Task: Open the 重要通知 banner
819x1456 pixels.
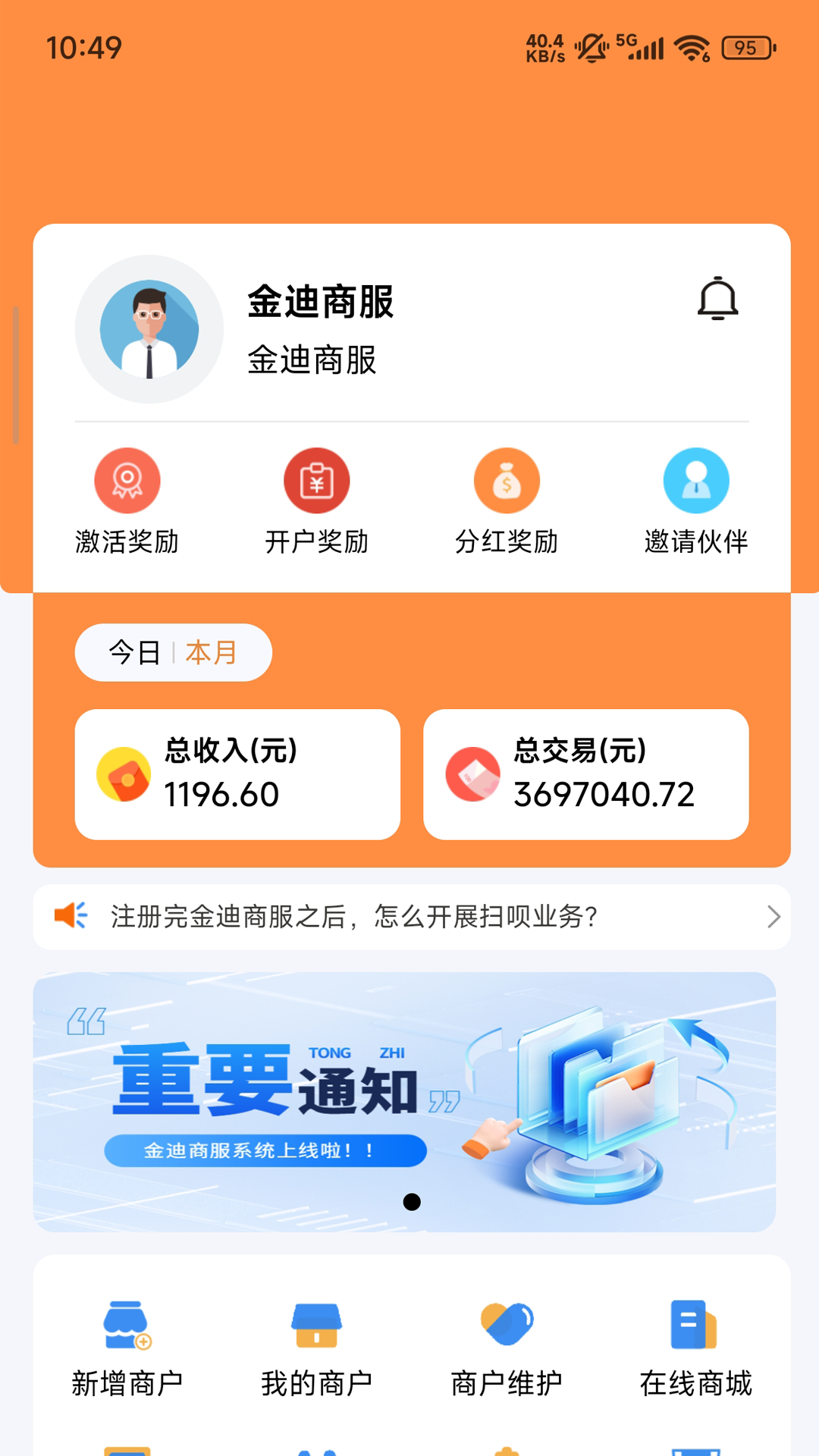Action: tap(404, 1102)
